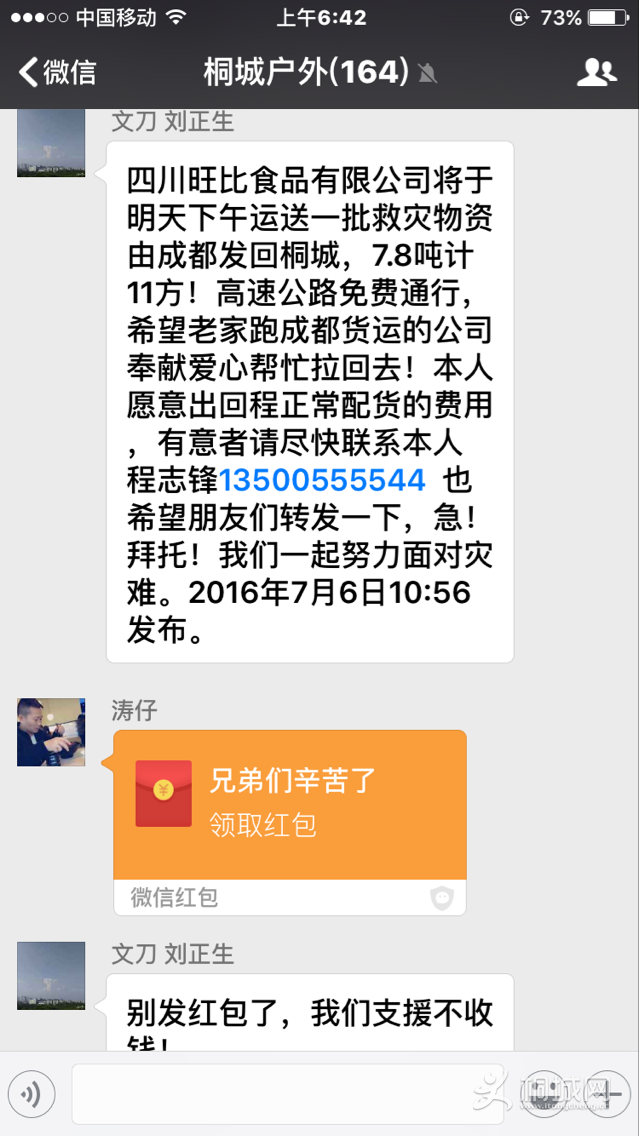The image size is (639, 1136).
Task: Tap phone number 13500555544 link
Action: tap(322, 480)
